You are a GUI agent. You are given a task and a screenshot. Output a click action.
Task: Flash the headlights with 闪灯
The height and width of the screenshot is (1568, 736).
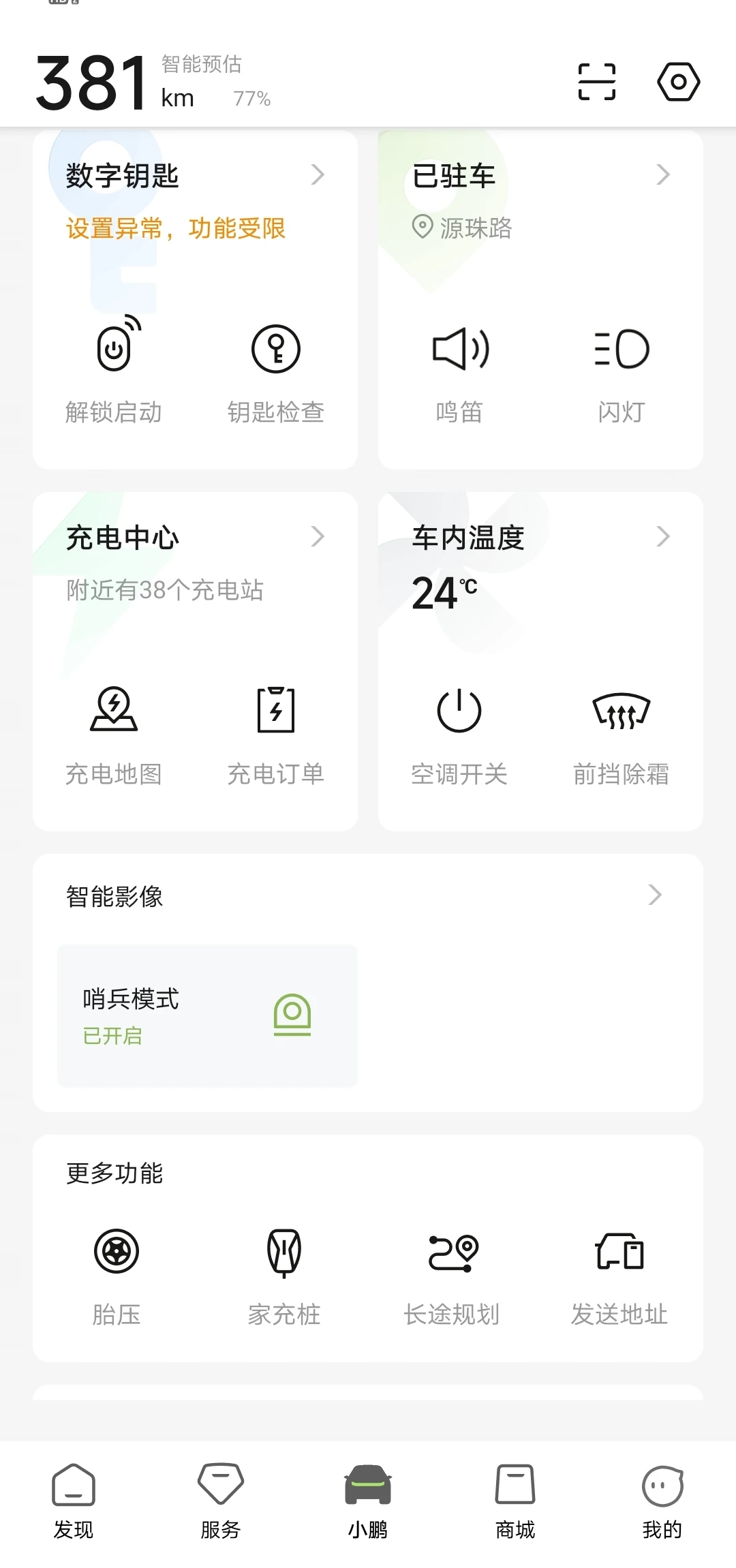point(622,371)
